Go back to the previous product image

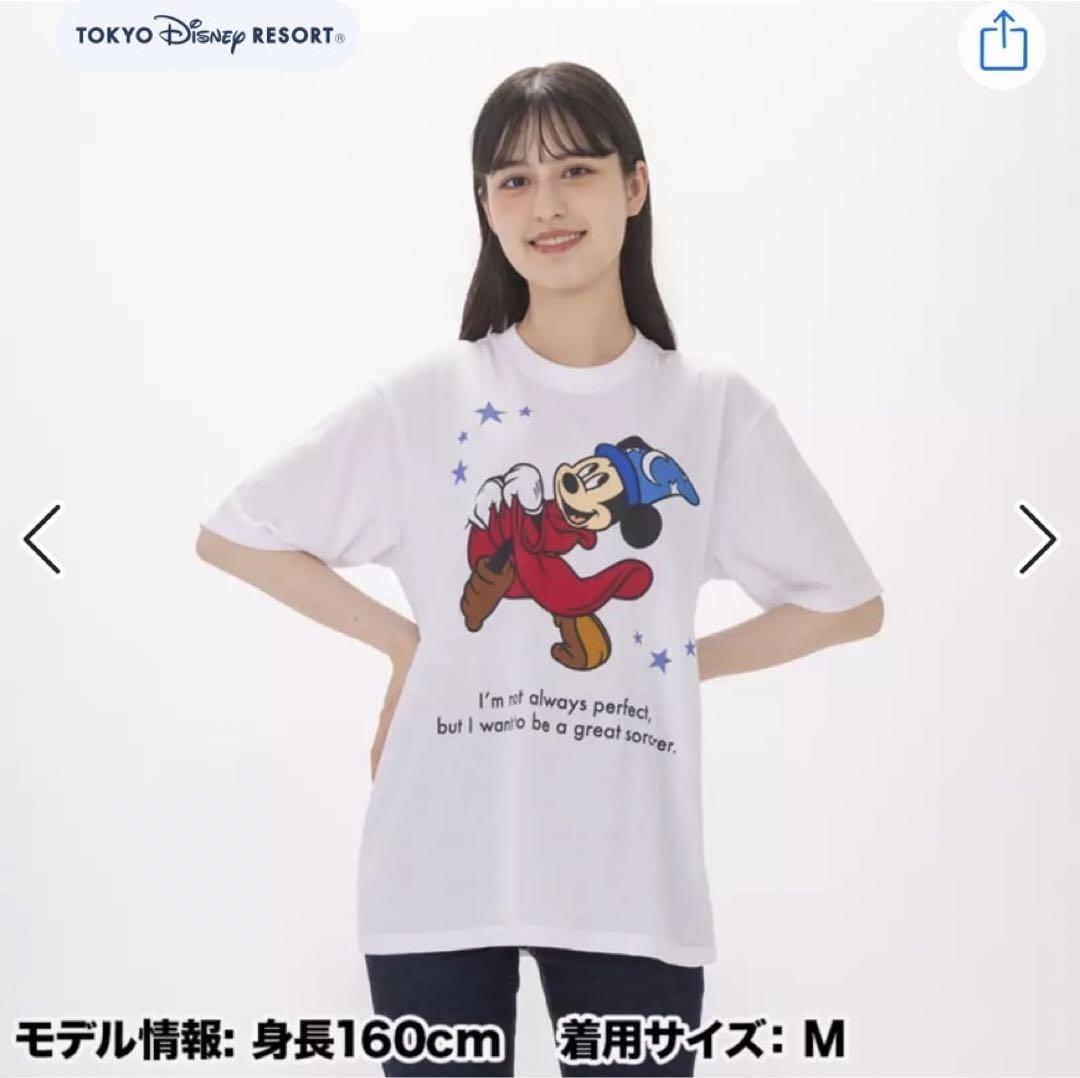point(42,539)
